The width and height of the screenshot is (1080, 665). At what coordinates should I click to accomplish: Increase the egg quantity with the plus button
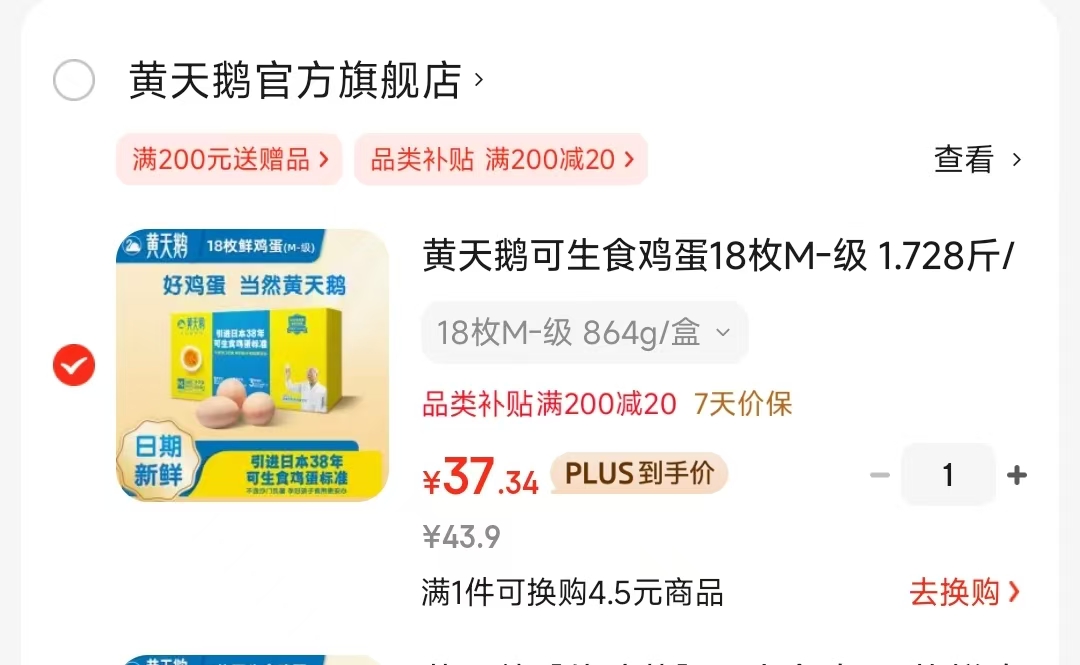click(x=1017, y=475)
